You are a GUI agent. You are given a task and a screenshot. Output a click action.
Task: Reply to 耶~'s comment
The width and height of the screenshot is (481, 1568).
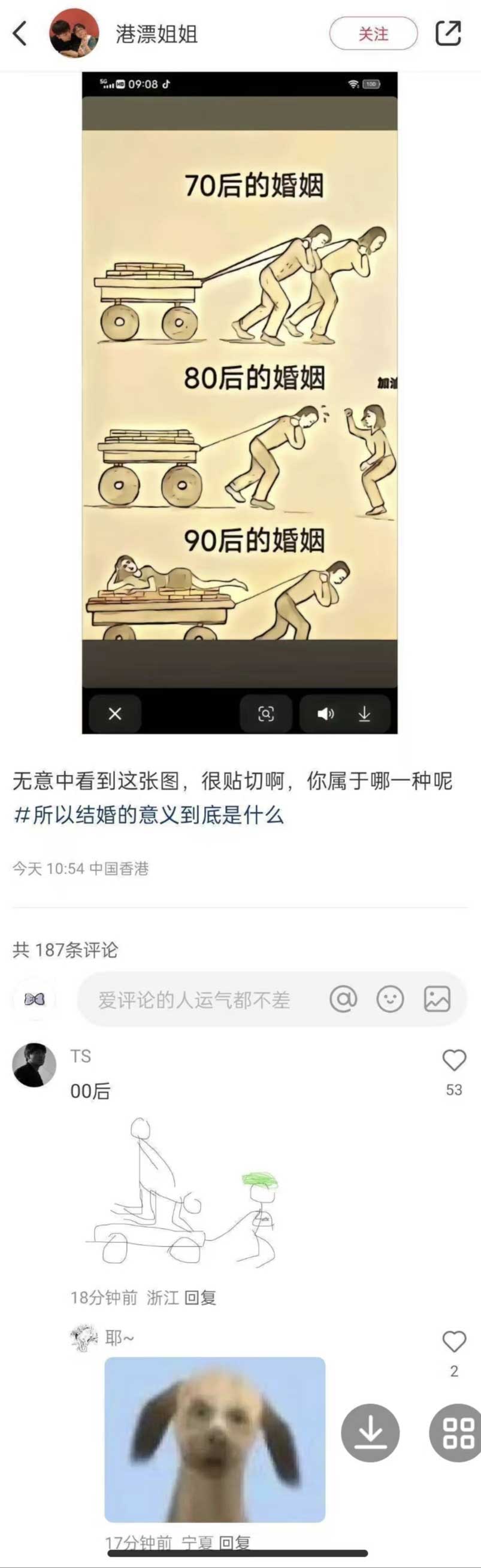(234, 1542)
